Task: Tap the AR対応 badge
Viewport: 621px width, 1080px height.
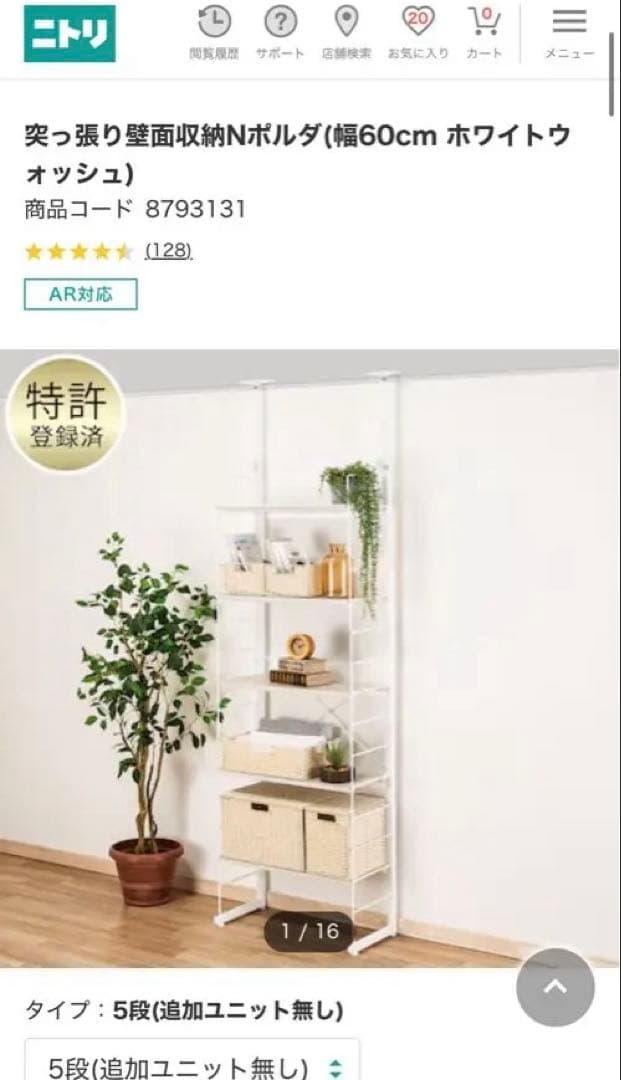Action: tap(81, 294)
